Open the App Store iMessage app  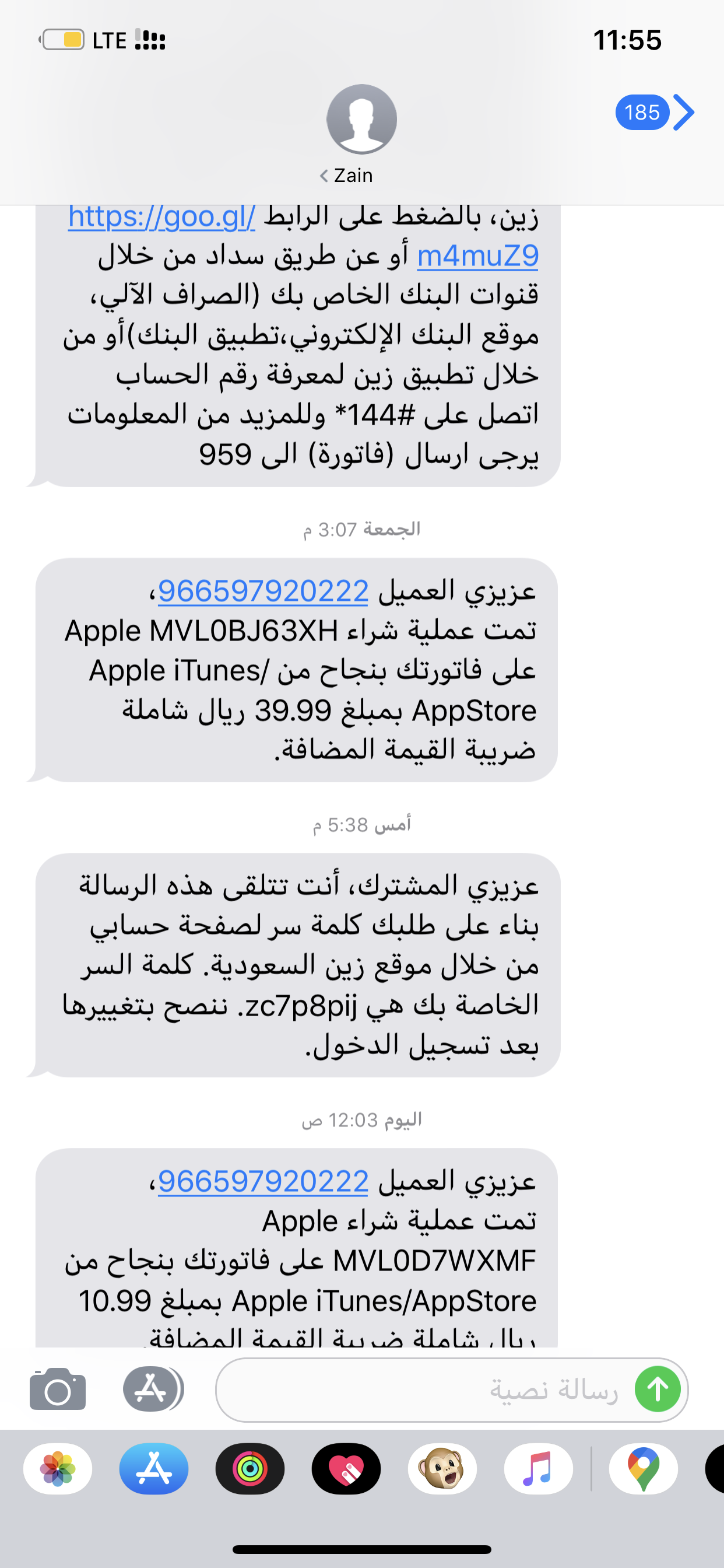coord(154,1469)
